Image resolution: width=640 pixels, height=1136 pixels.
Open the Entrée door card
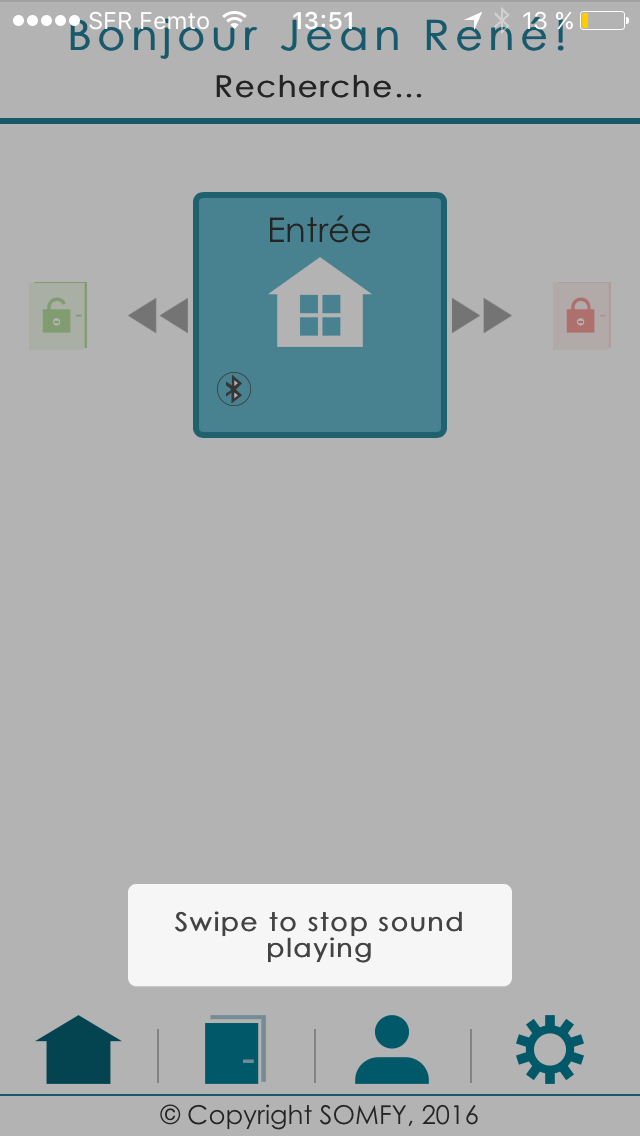[319, 315]
